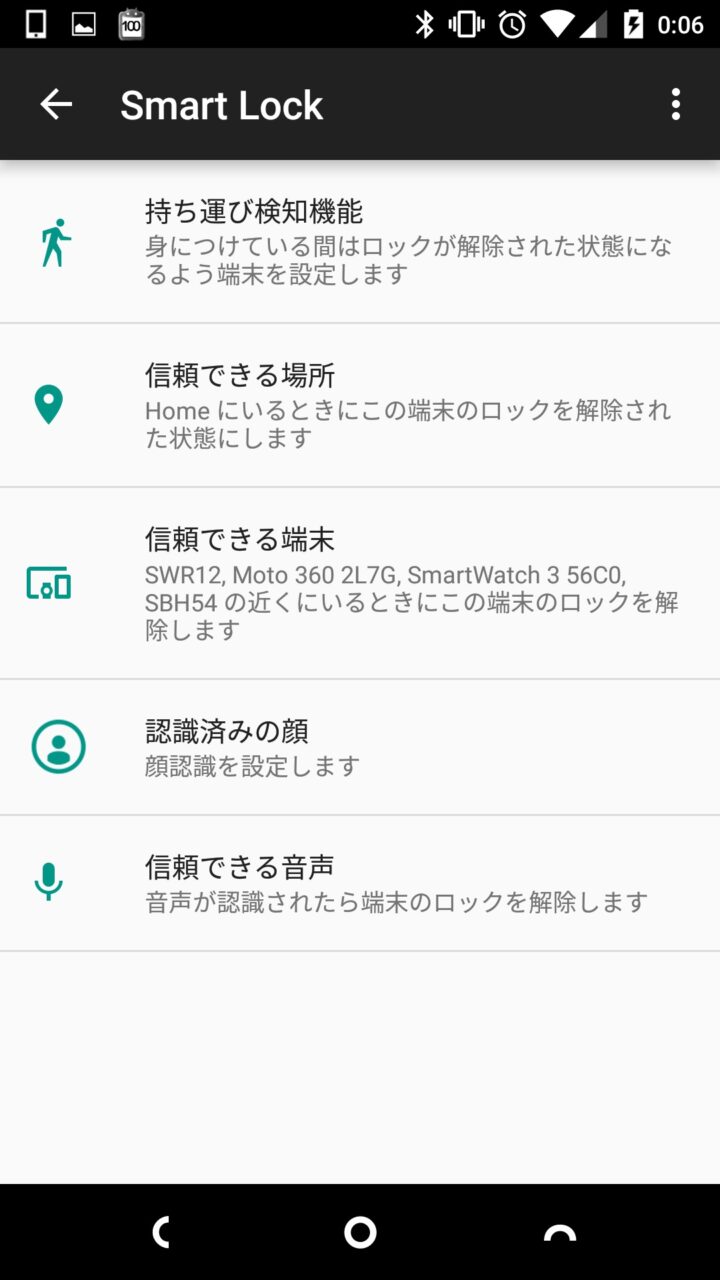Open the overflow menu
The height and width of the screenshot is (1280, 720).
(676, 104)
